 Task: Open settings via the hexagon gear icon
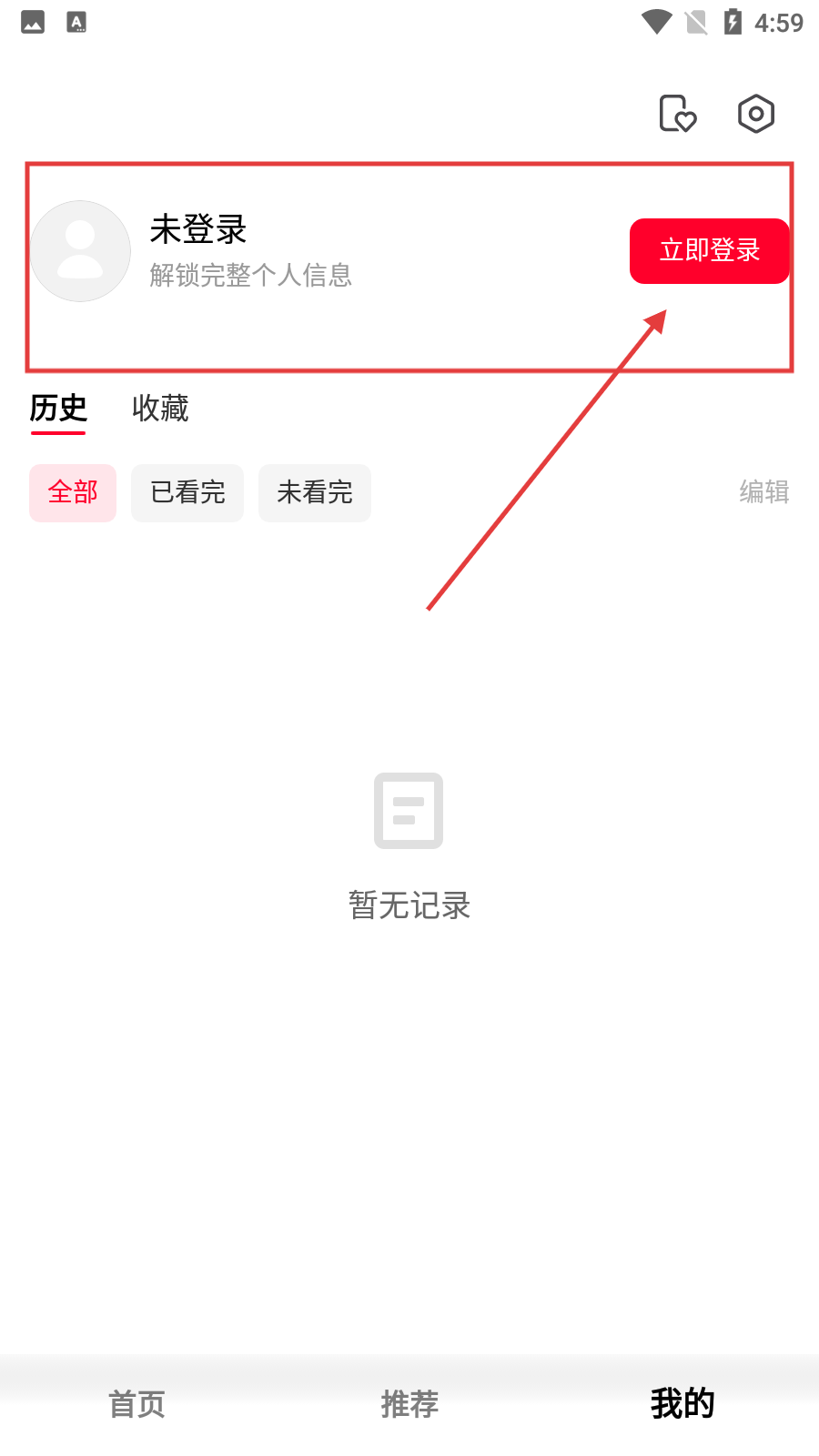(x=755, y=114)
